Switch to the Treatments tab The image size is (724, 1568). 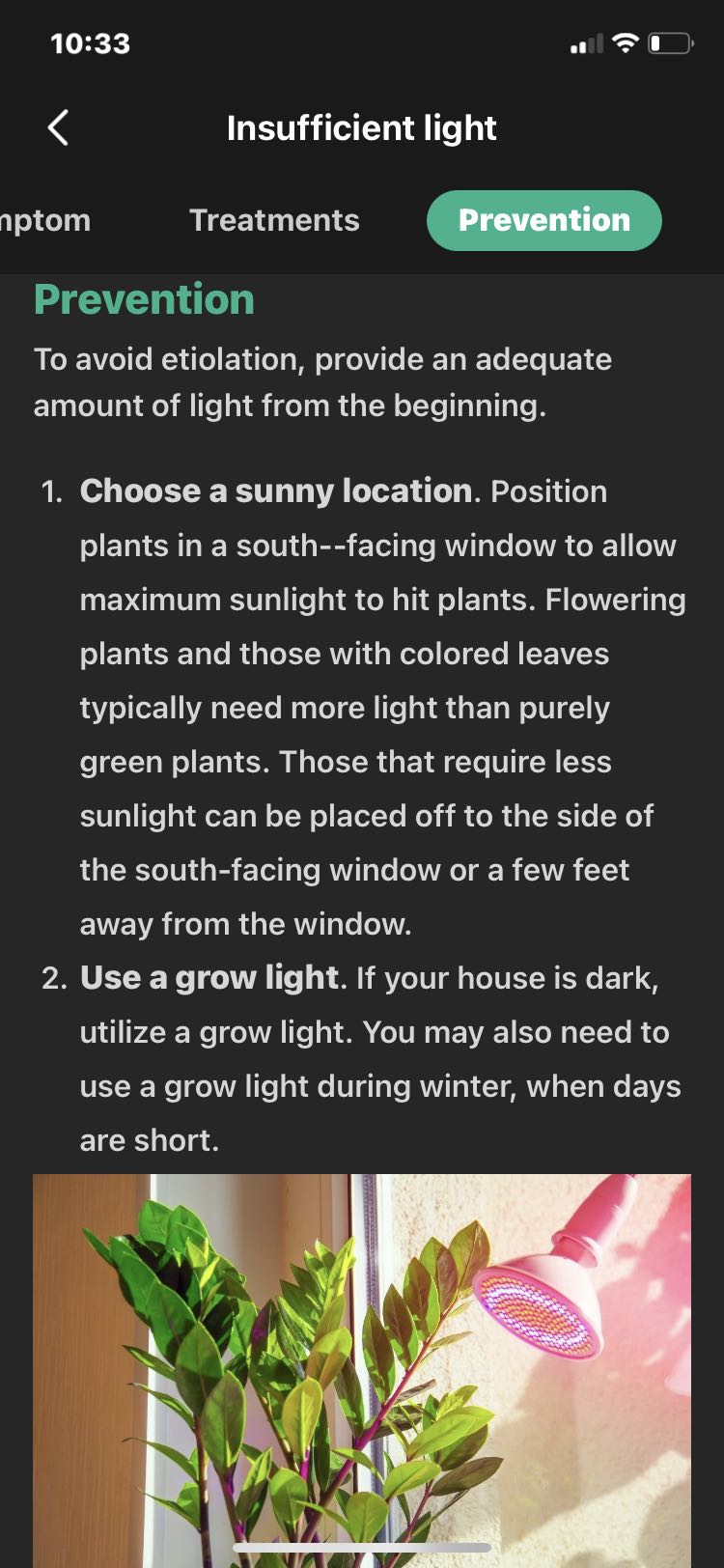[x=274, y=220]
